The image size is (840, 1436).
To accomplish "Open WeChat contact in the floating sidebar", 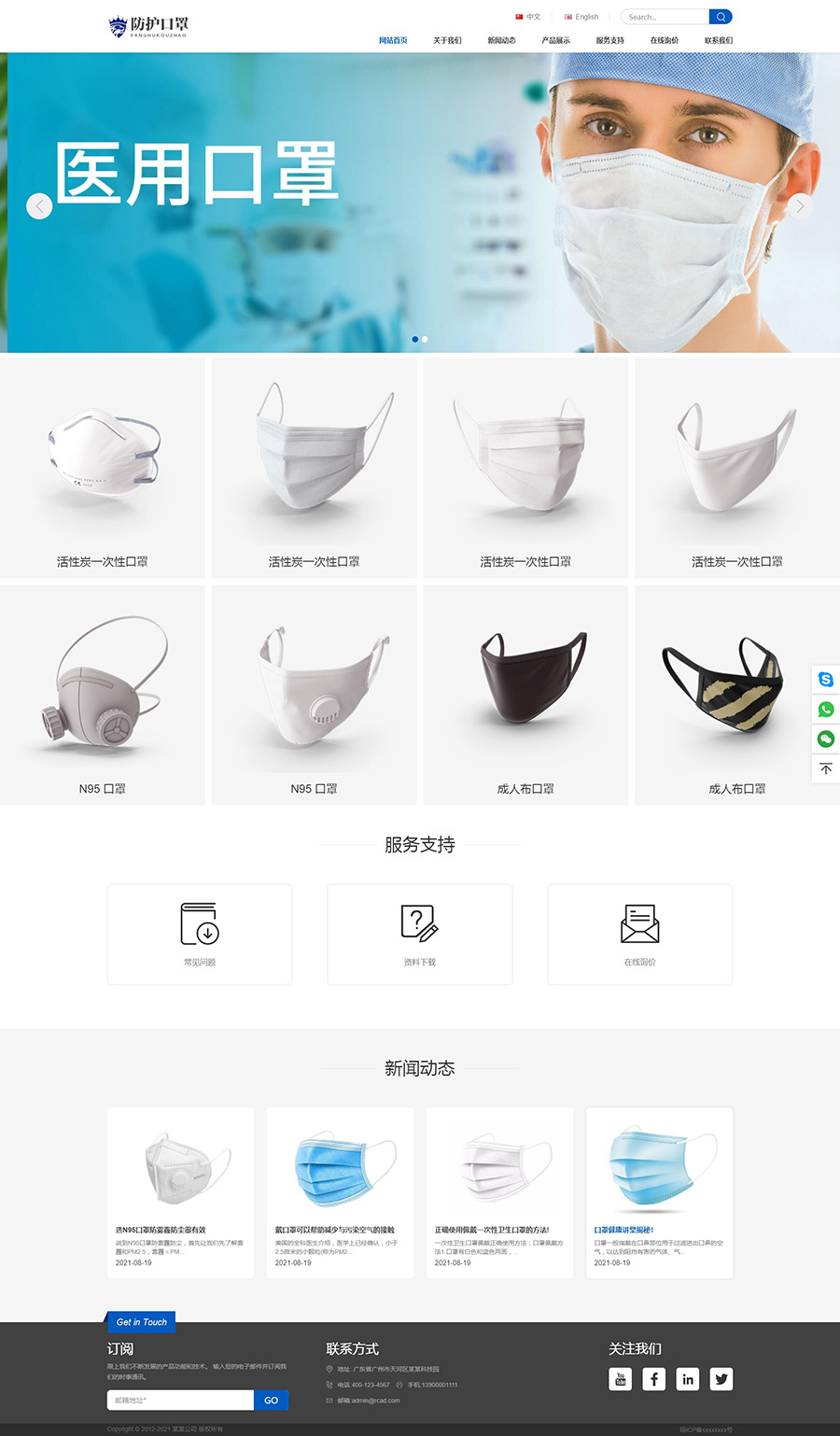I will pyautogui.click(x=826, y=739).
